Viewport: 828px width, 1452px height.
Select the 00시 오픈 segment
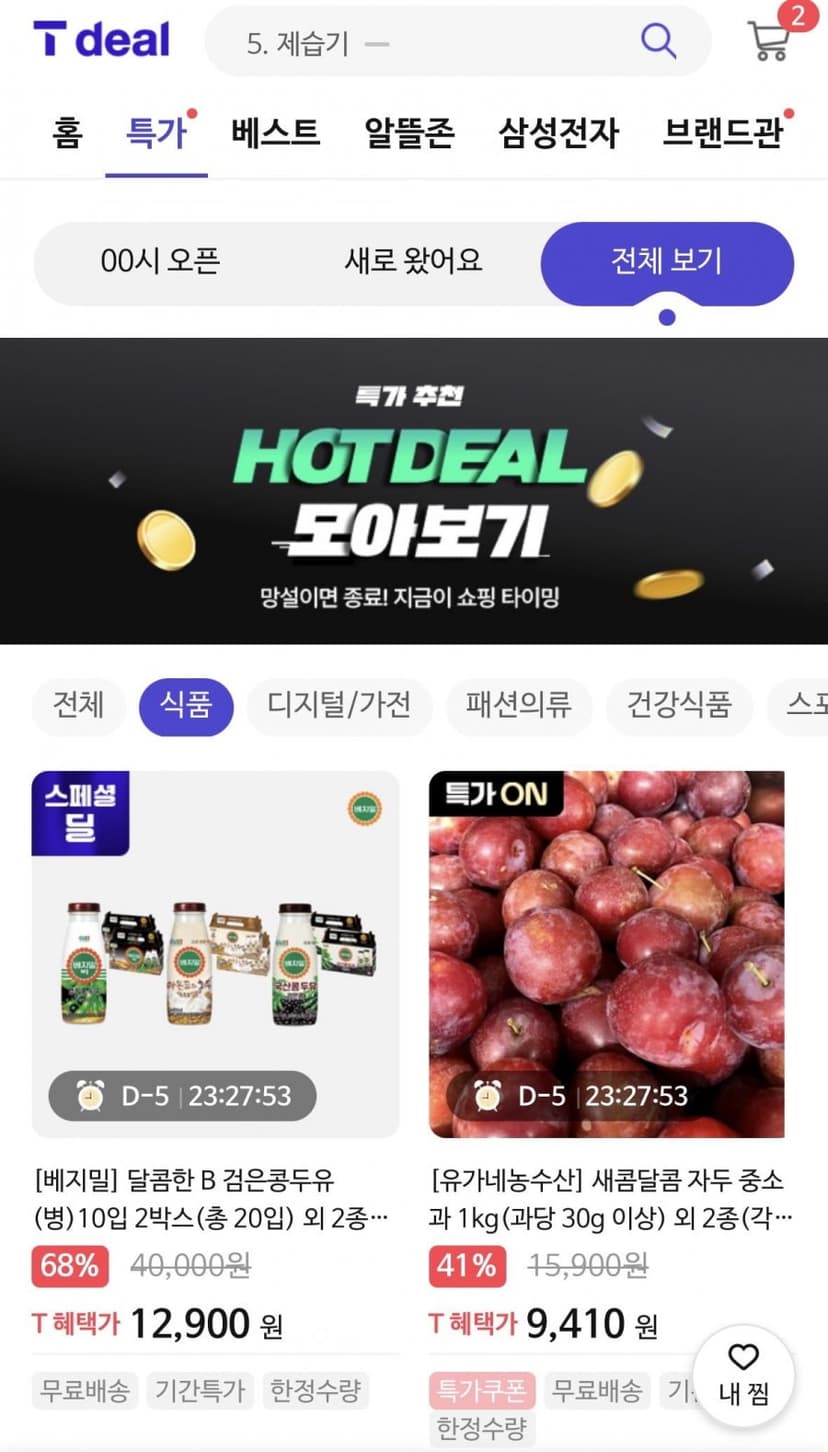(x=160, y=262)
